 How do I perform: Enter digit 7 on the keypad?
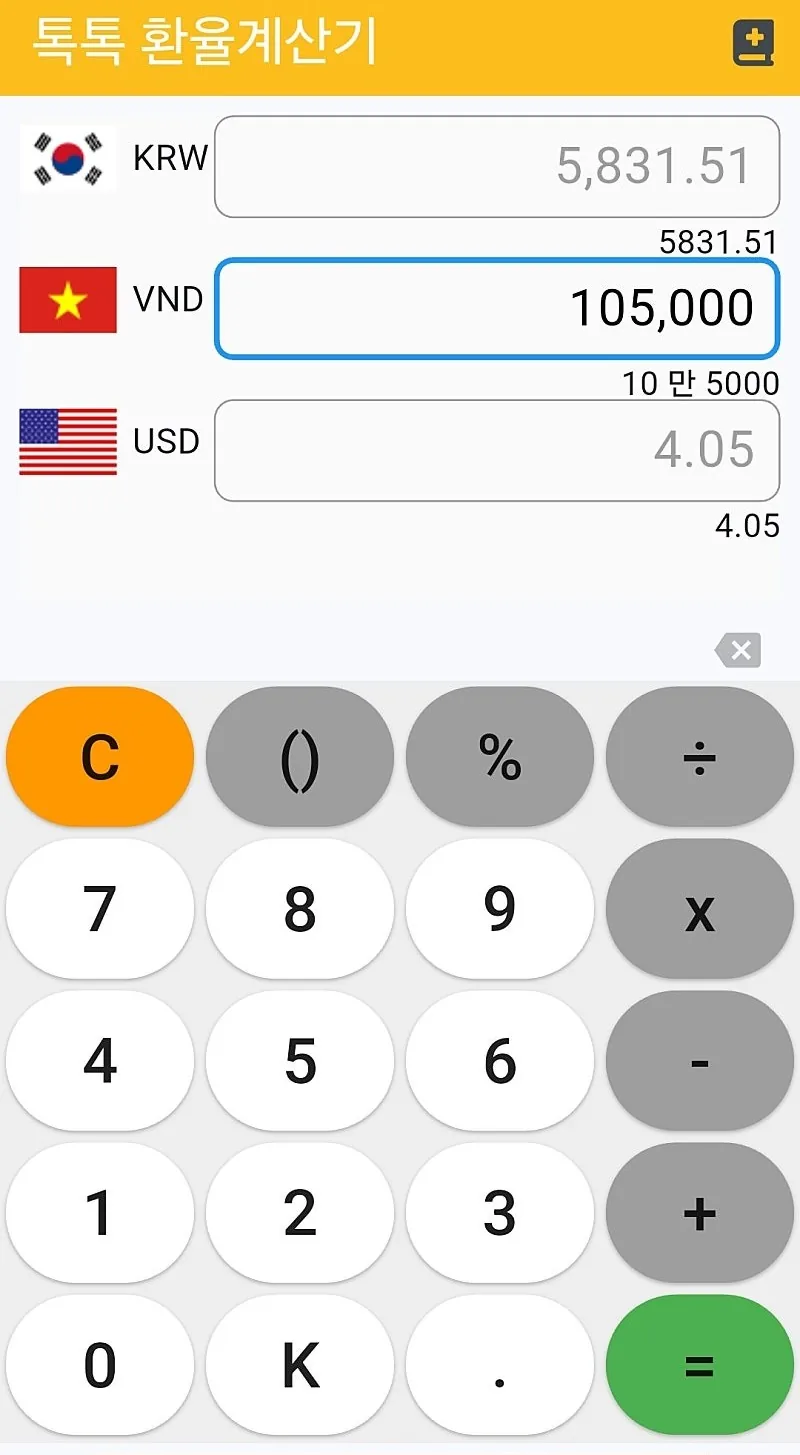coord(100,909)
